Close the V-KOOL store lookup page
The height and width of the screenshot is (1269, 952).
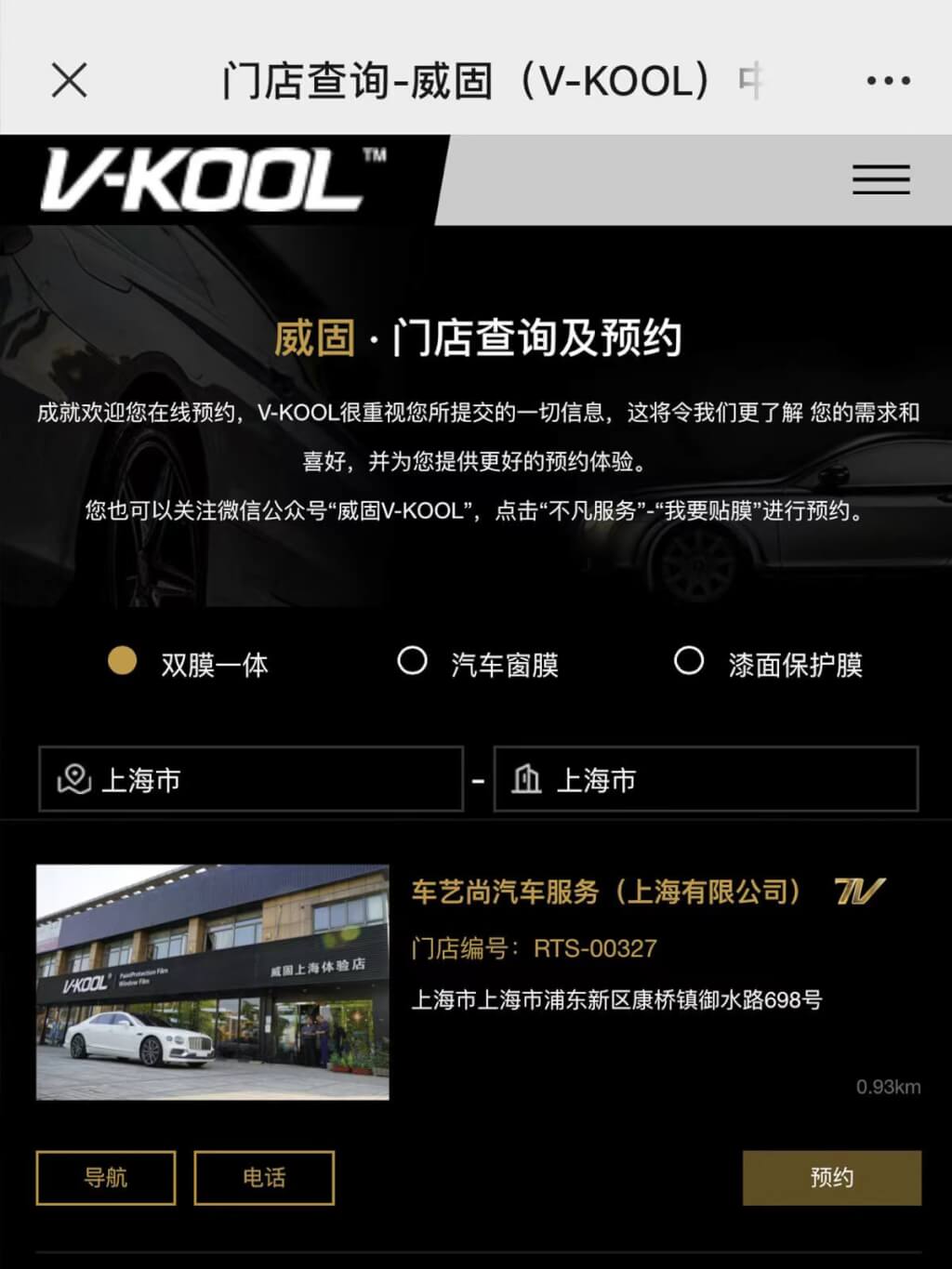70,81
